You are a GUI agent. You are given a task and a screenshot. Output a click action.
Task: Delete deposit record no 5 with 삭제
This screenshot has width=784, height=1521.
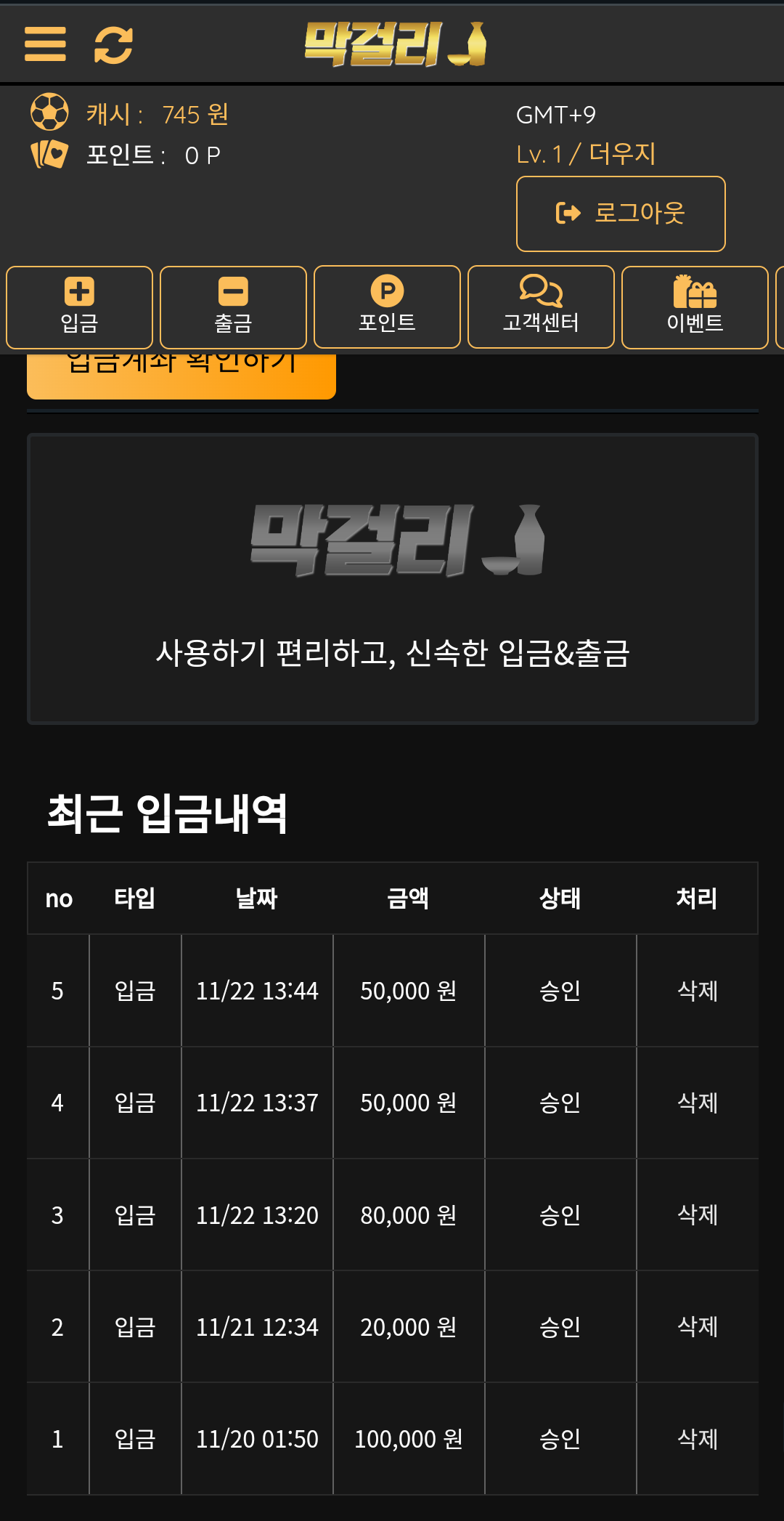pos(697,991)
